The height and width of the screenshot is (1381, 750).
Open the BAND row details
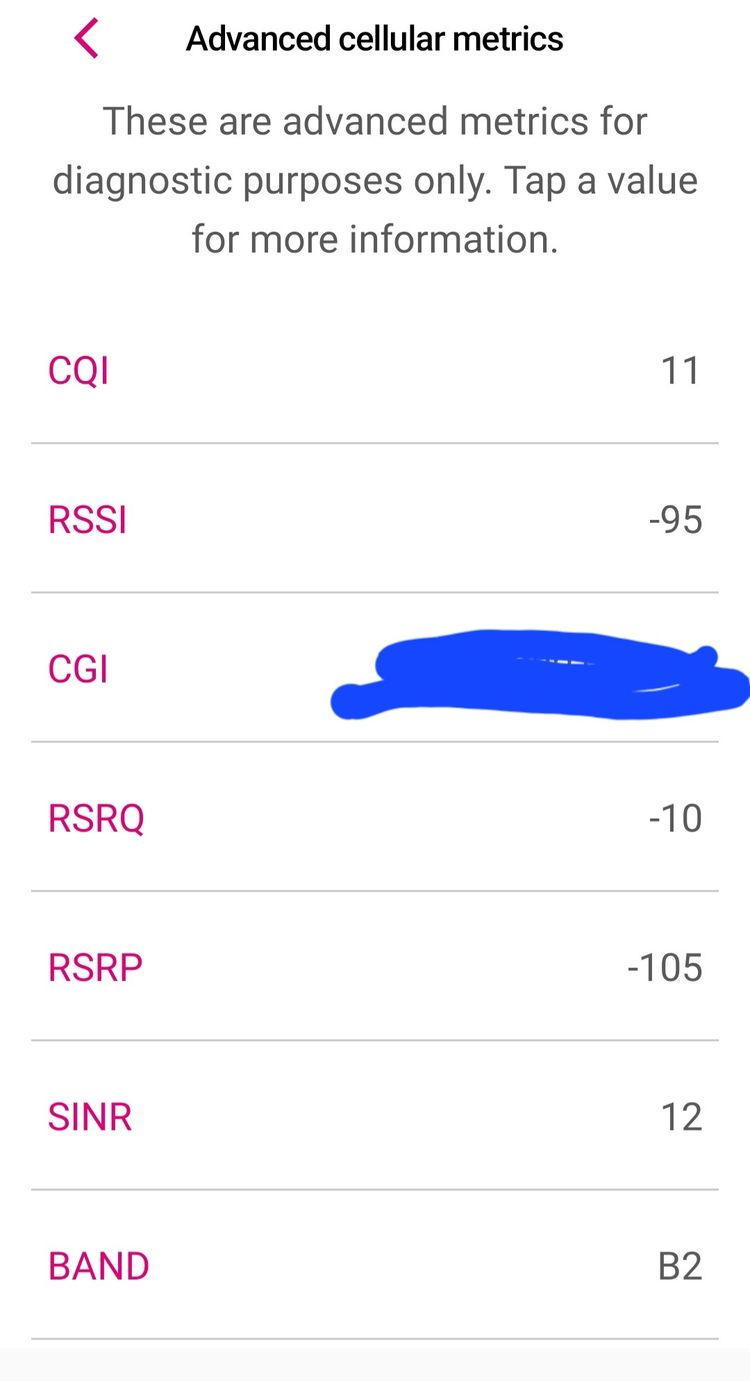(375, 1265)
